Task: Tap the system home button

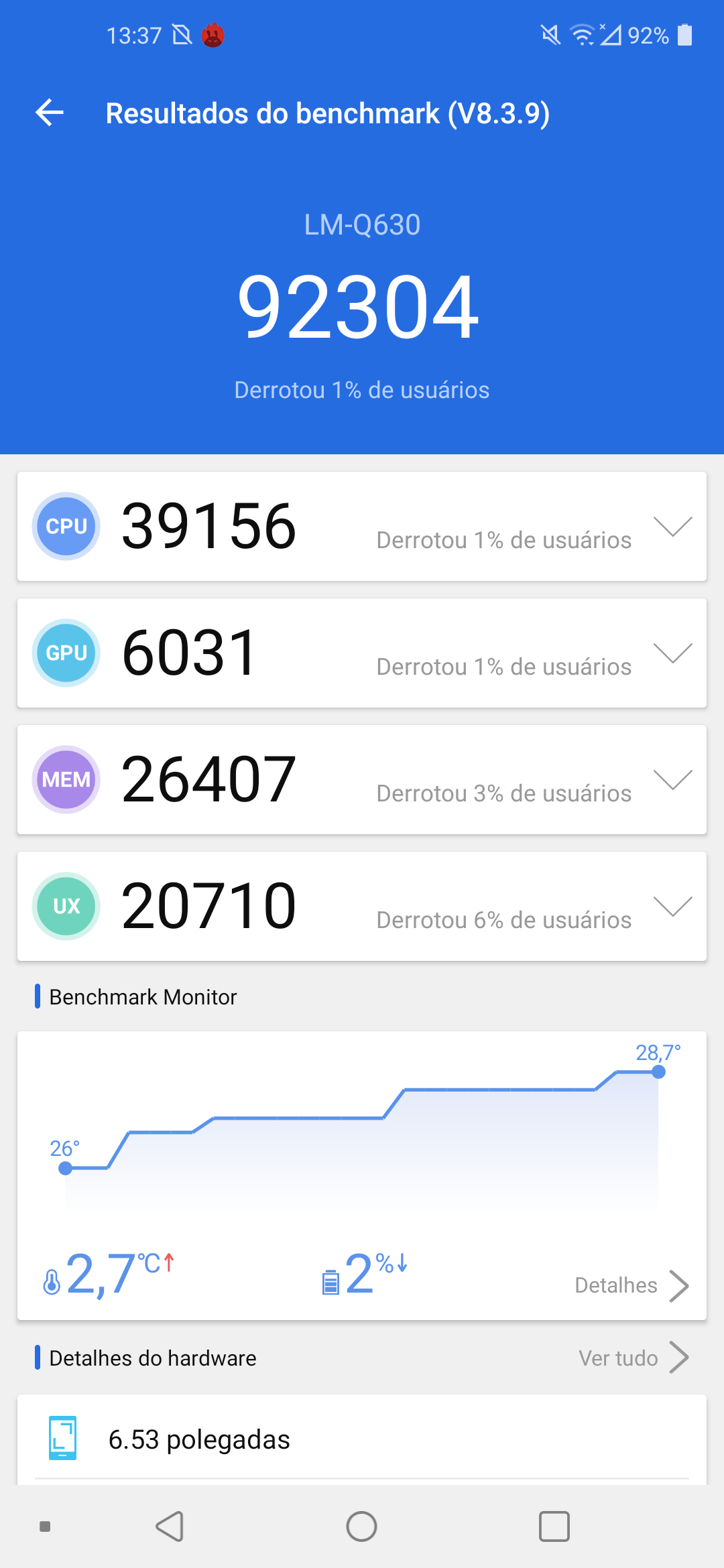Action: (x=361, y=1526)
